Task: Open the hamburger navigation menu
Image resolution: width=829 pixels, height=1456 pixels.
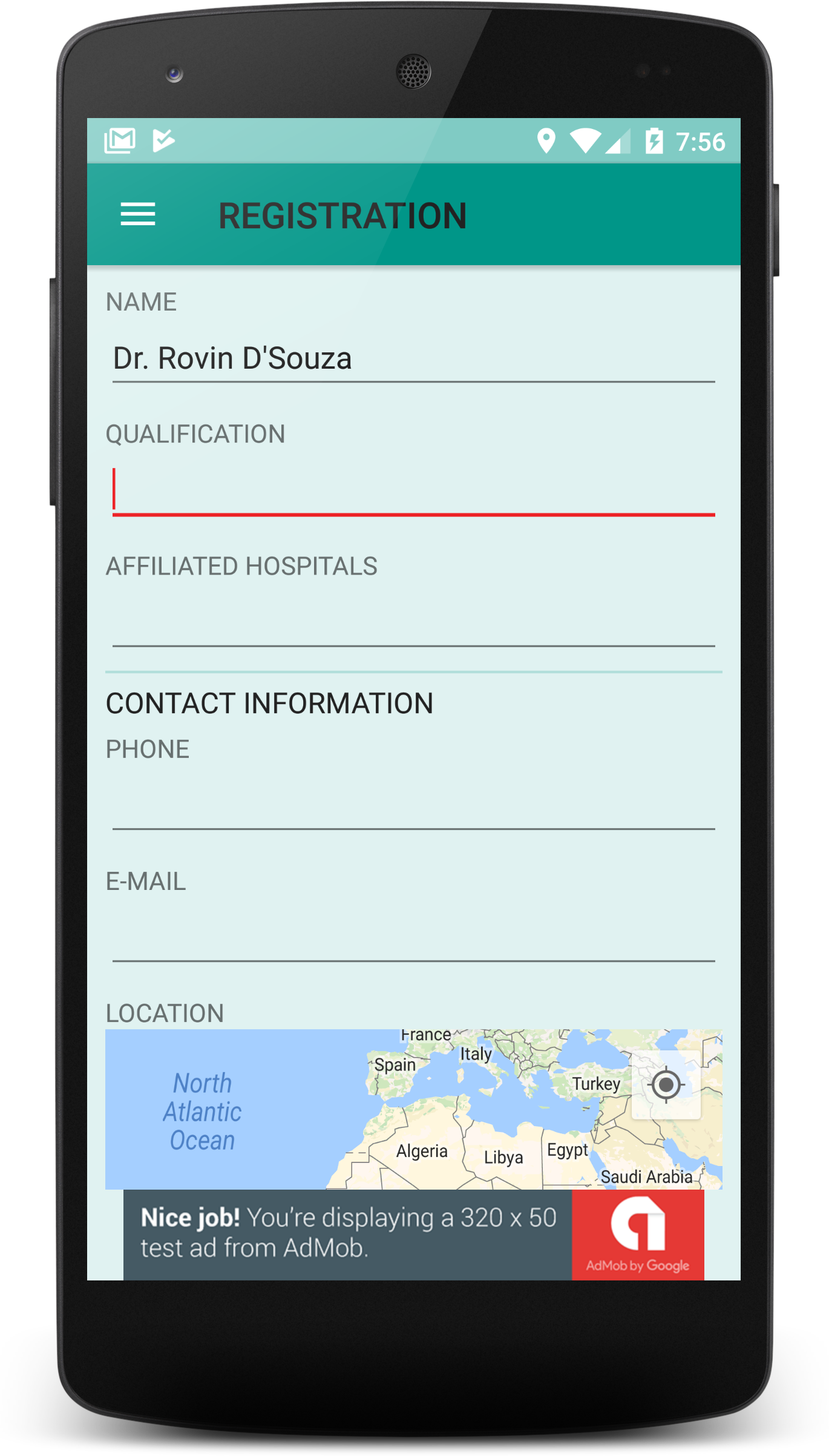Action: pos(138,214)
